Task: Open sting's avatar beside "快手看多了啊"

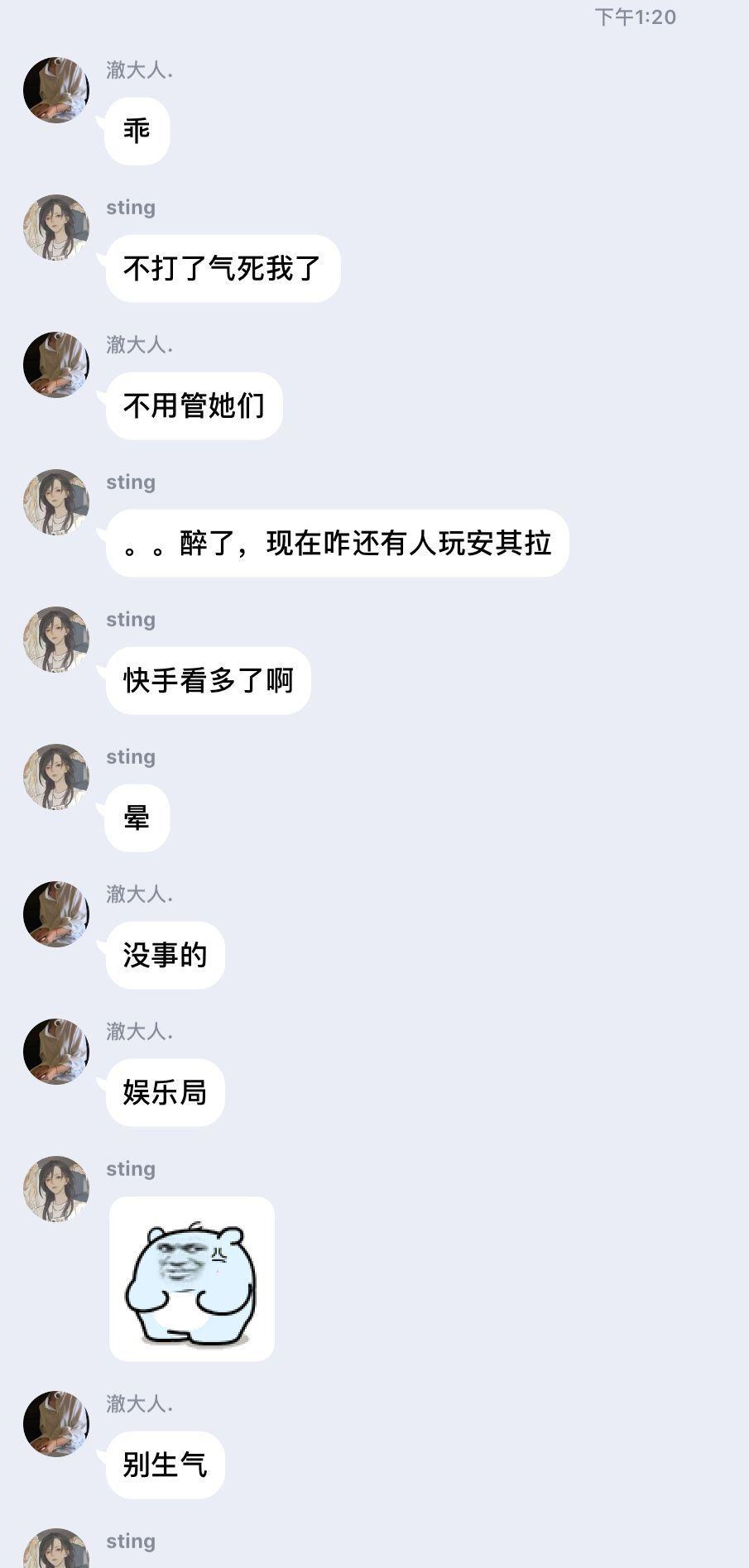Action: pyautogui.click(x=56, y=640)
